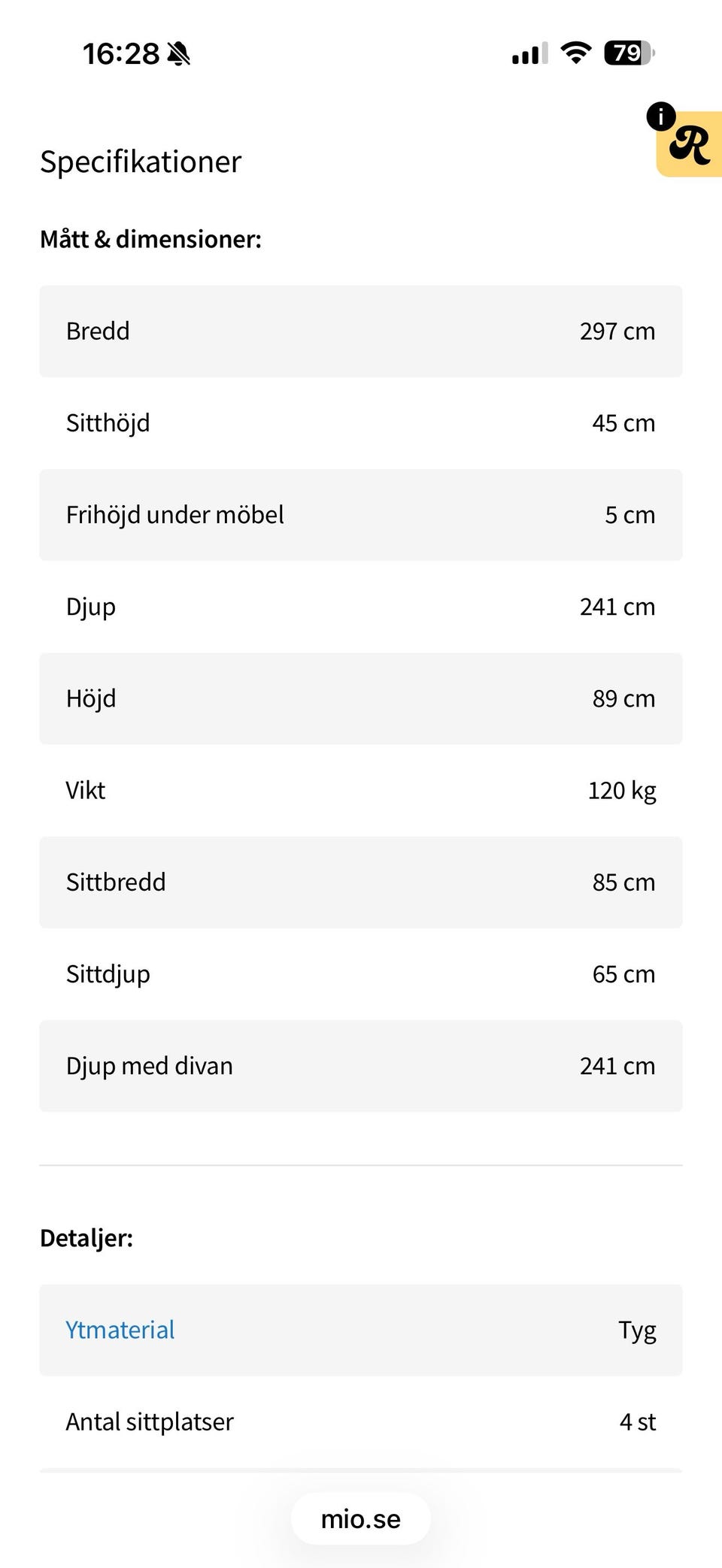Open the yellow R floating badge
Image resolution: width=722 pixels, height=1568 pixels.
690,144
